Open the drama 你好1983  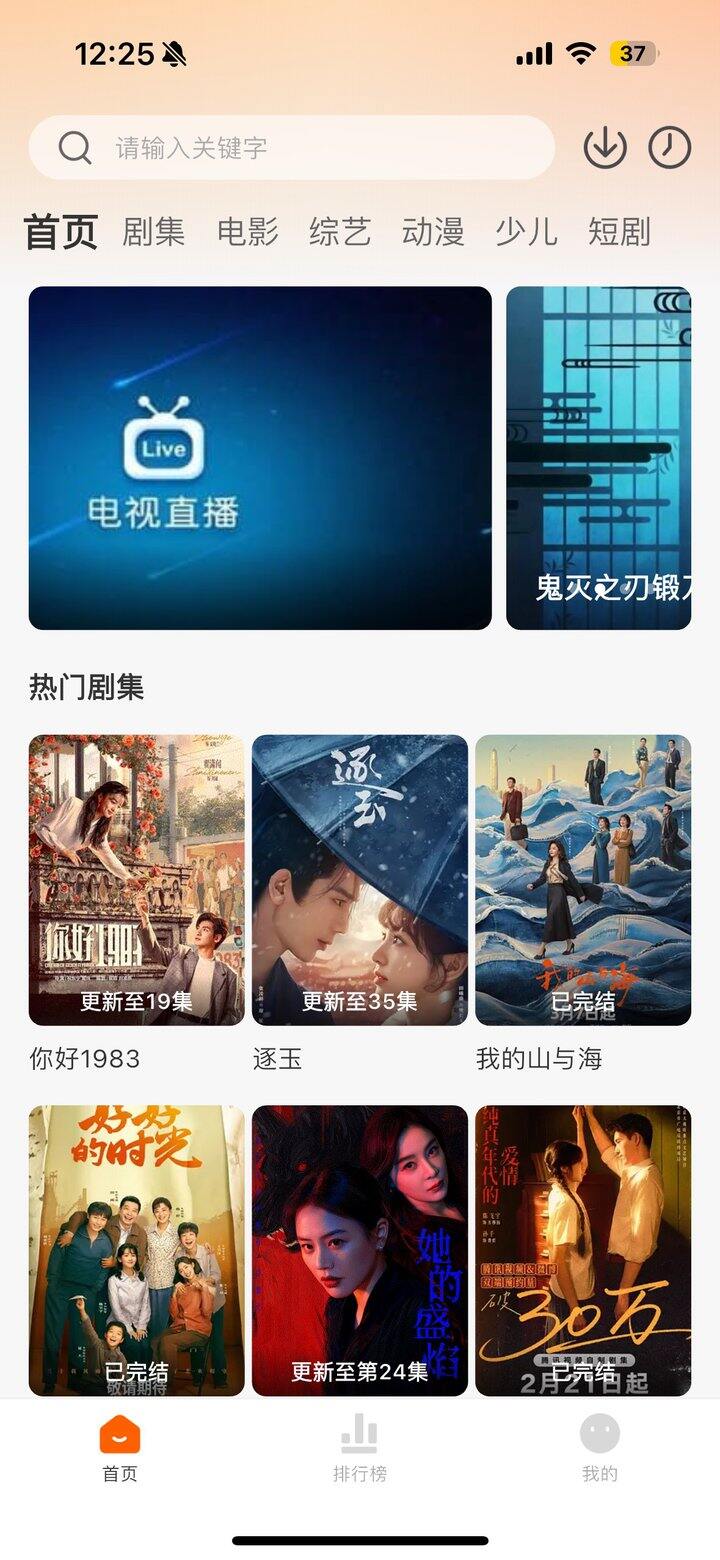(136, 880)
